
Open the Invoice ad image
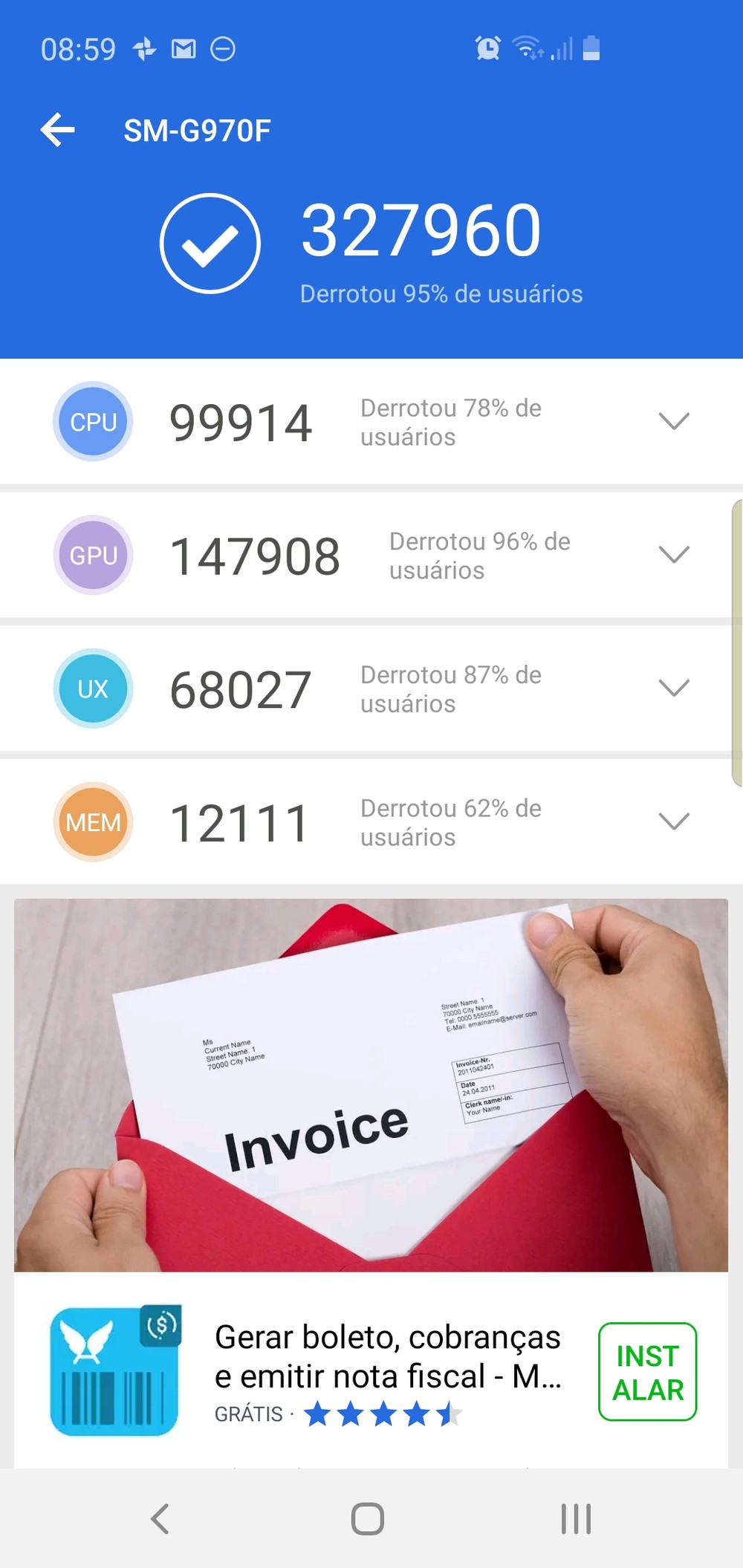(371, 1084)
